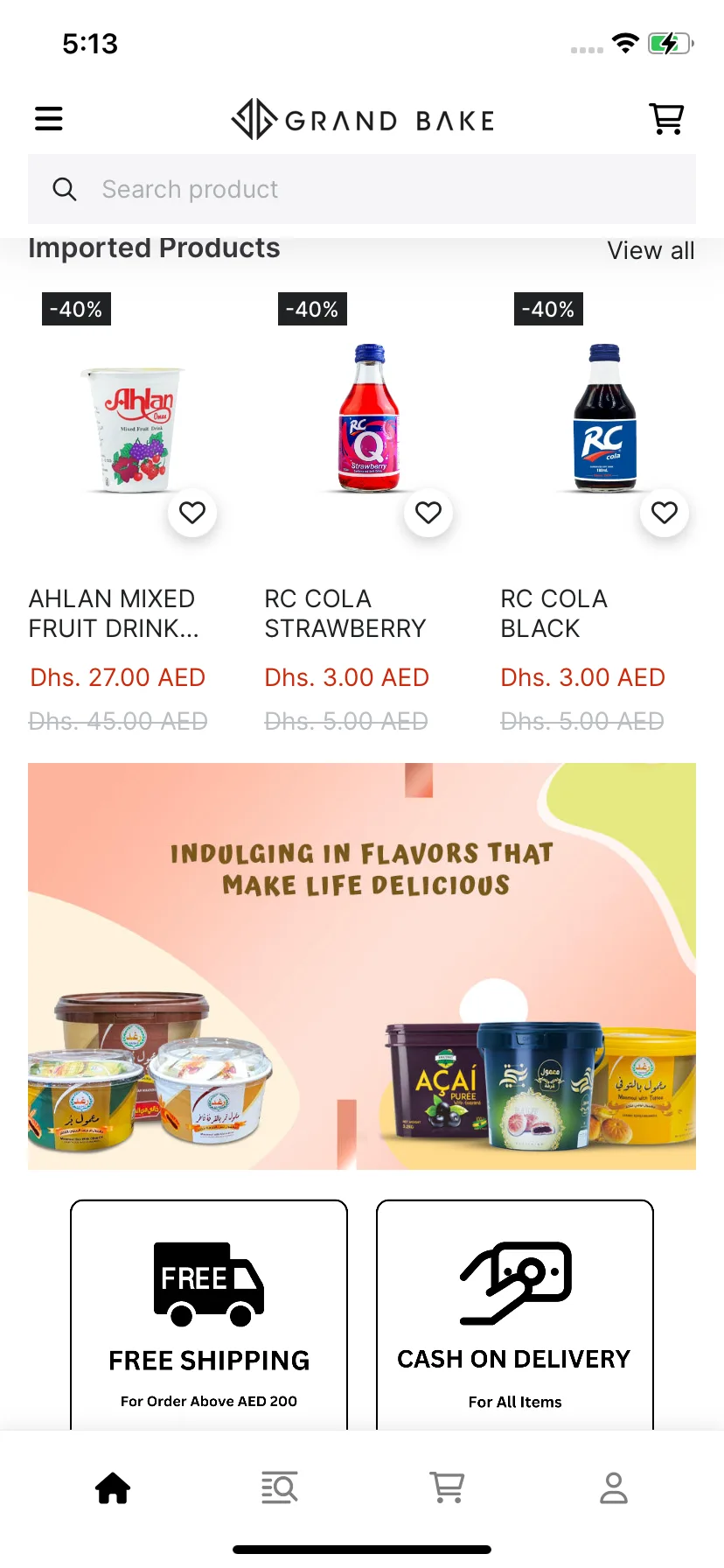Switch to the cart tab
724x1568 pixels.
point(447,1487)
